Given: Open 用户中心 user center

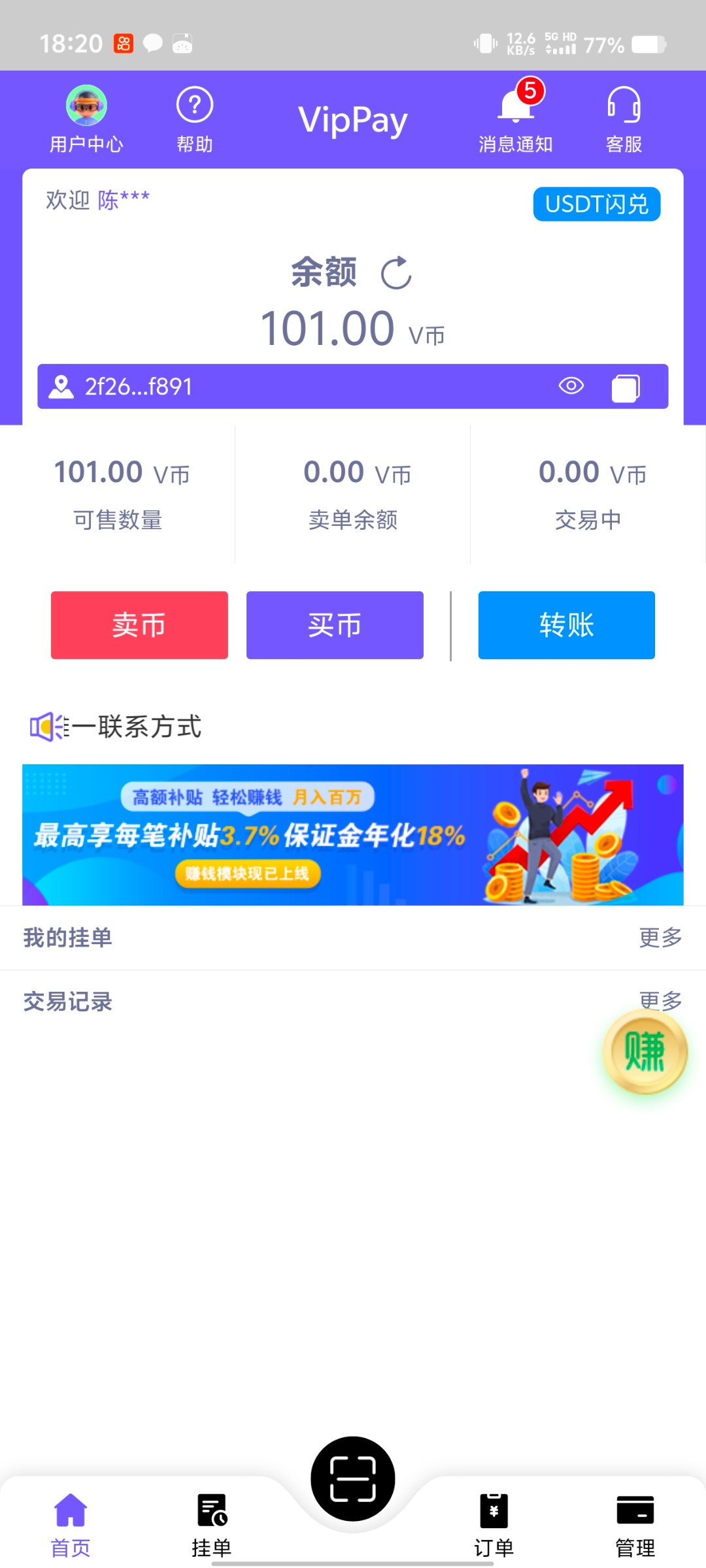Looking at the screenshot, I should [86, 119].
